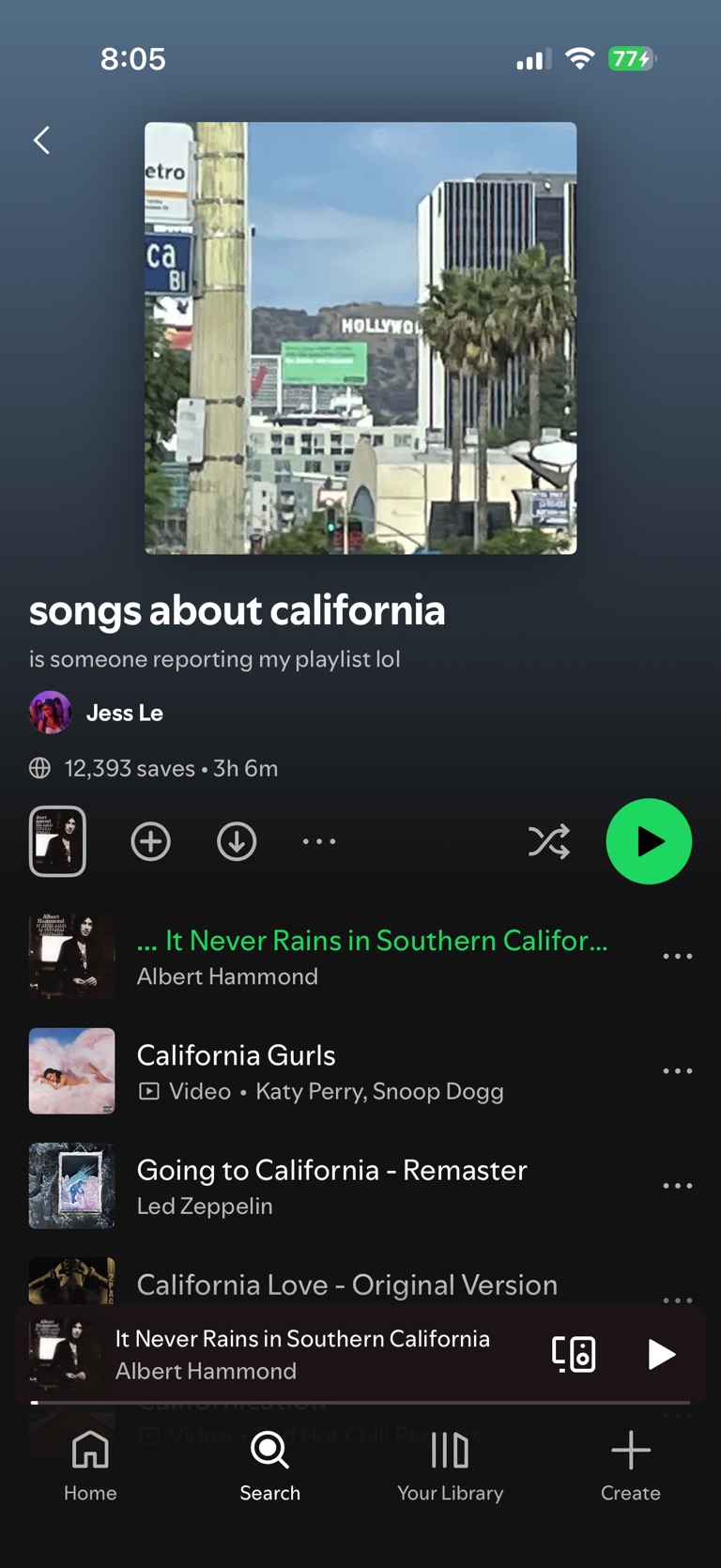Open the Create tab
Screen dimensions: 721x1568
click(630, 1466)
